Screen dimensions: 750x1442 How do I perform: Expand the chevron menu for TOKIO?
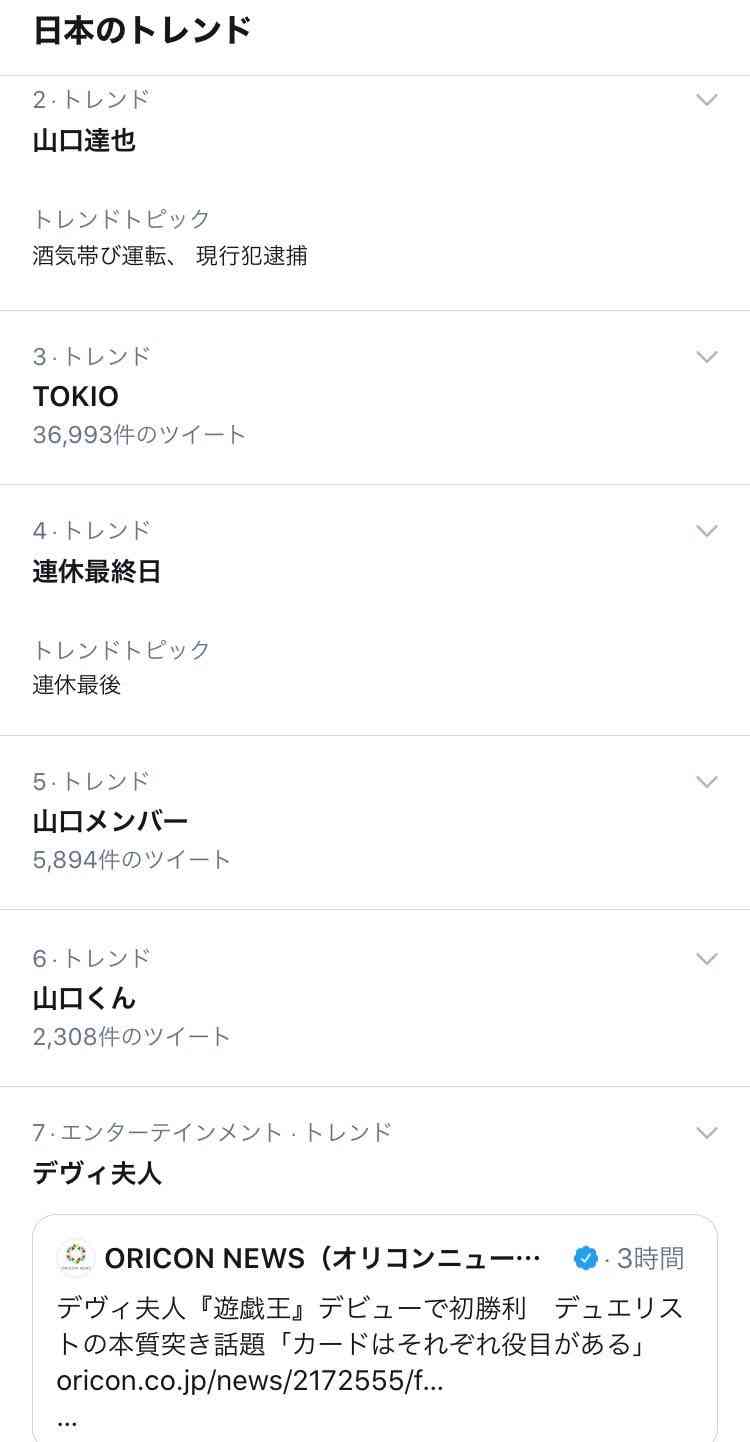tap(707, 357)
